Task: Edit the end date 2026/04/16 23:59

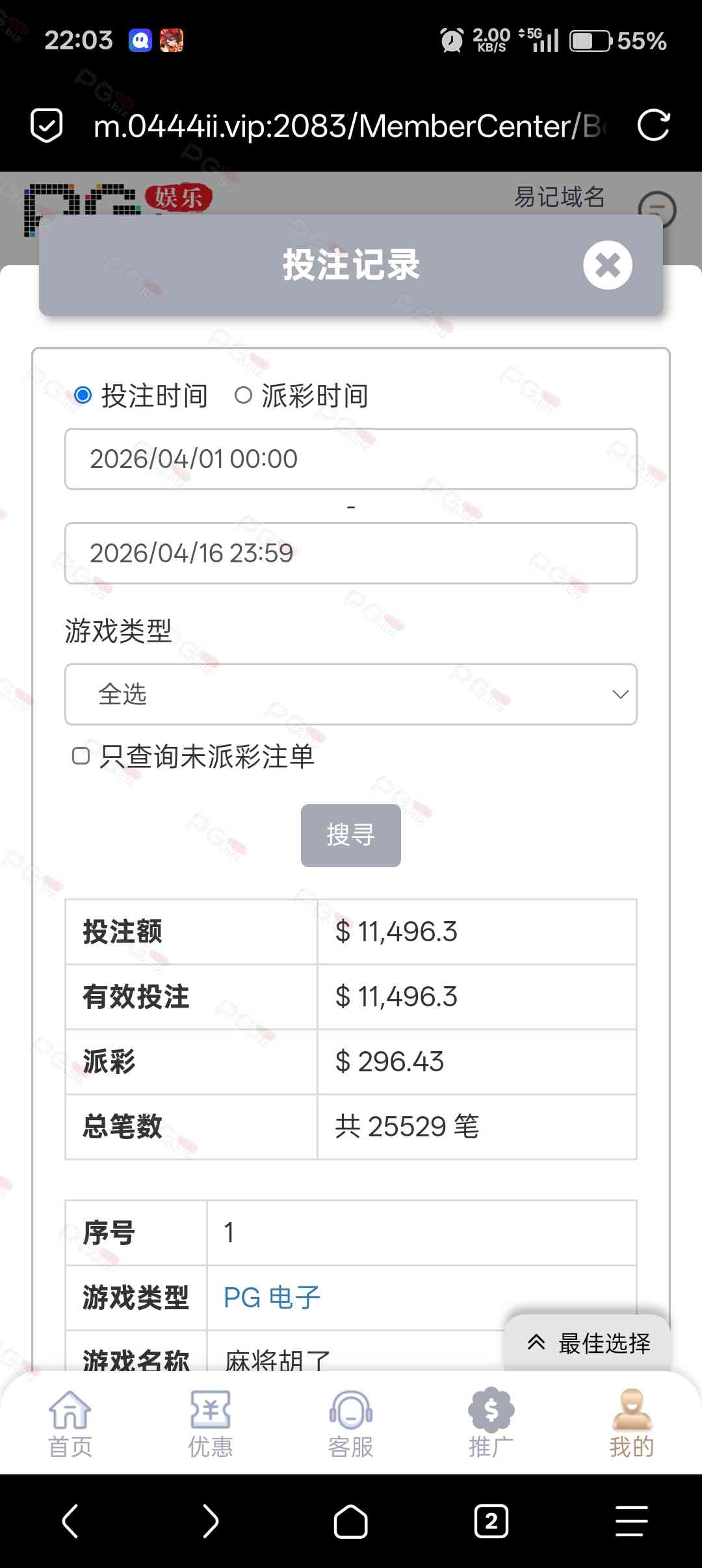Action: click(350, 553)
